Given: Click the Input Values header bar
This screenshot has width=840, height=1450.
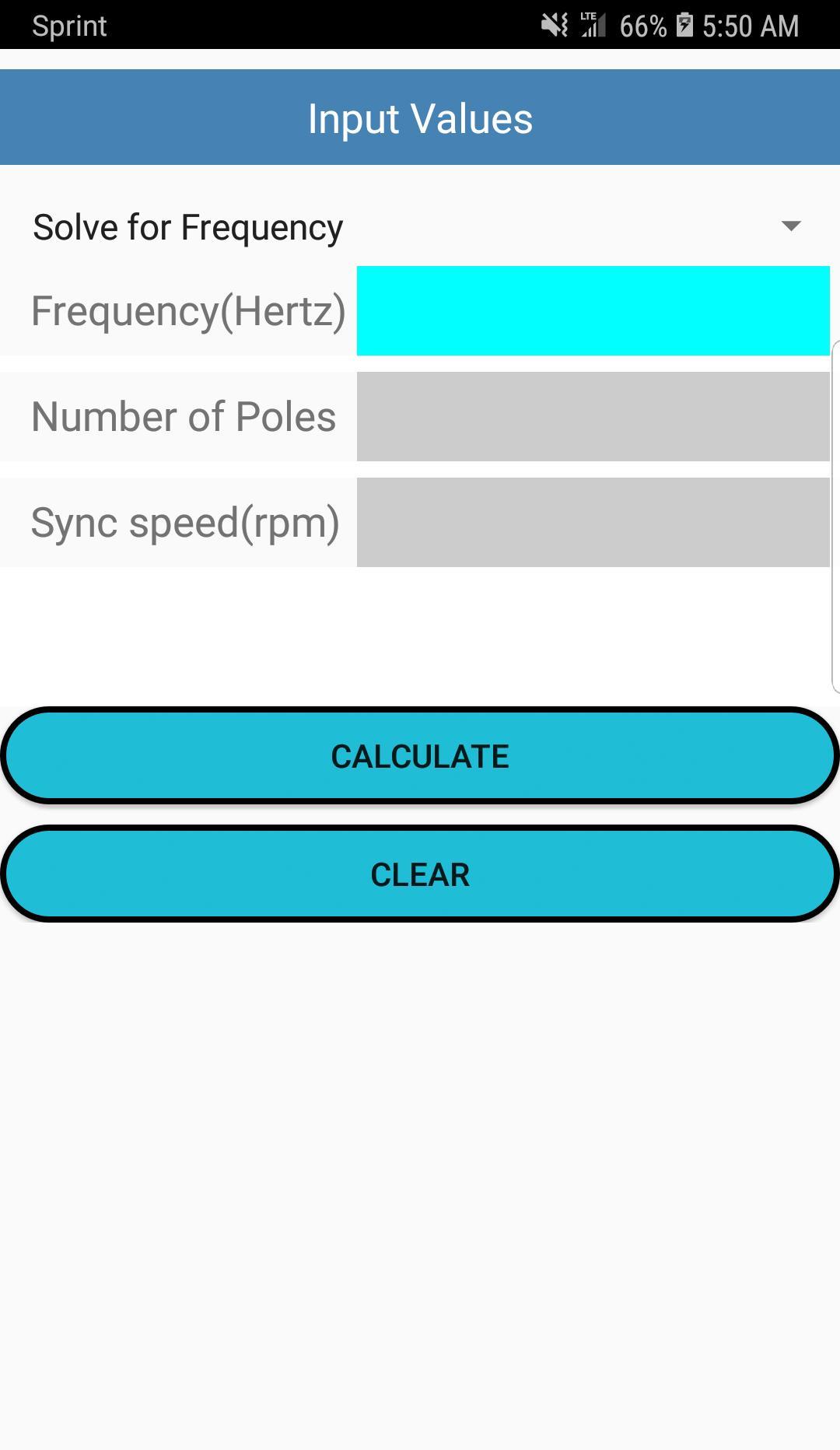Looking at the screenshot, I should [420, 117].
